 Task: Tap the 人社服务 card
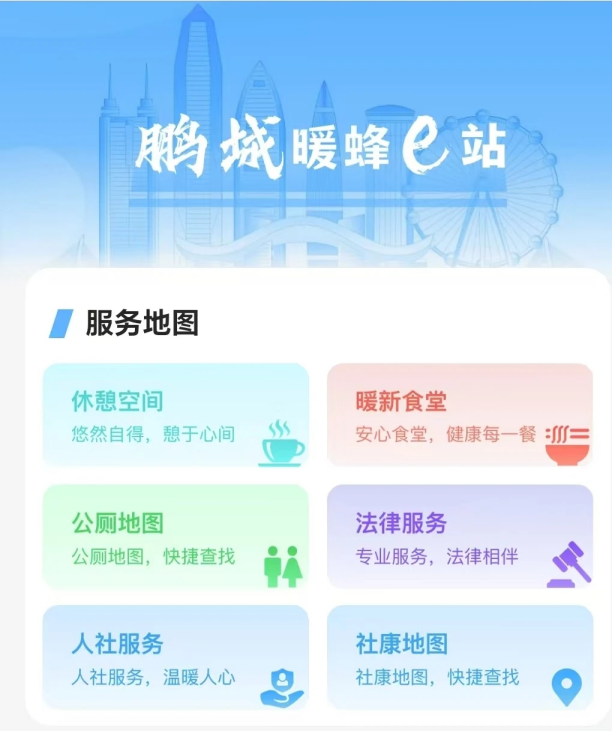[175, 658]
